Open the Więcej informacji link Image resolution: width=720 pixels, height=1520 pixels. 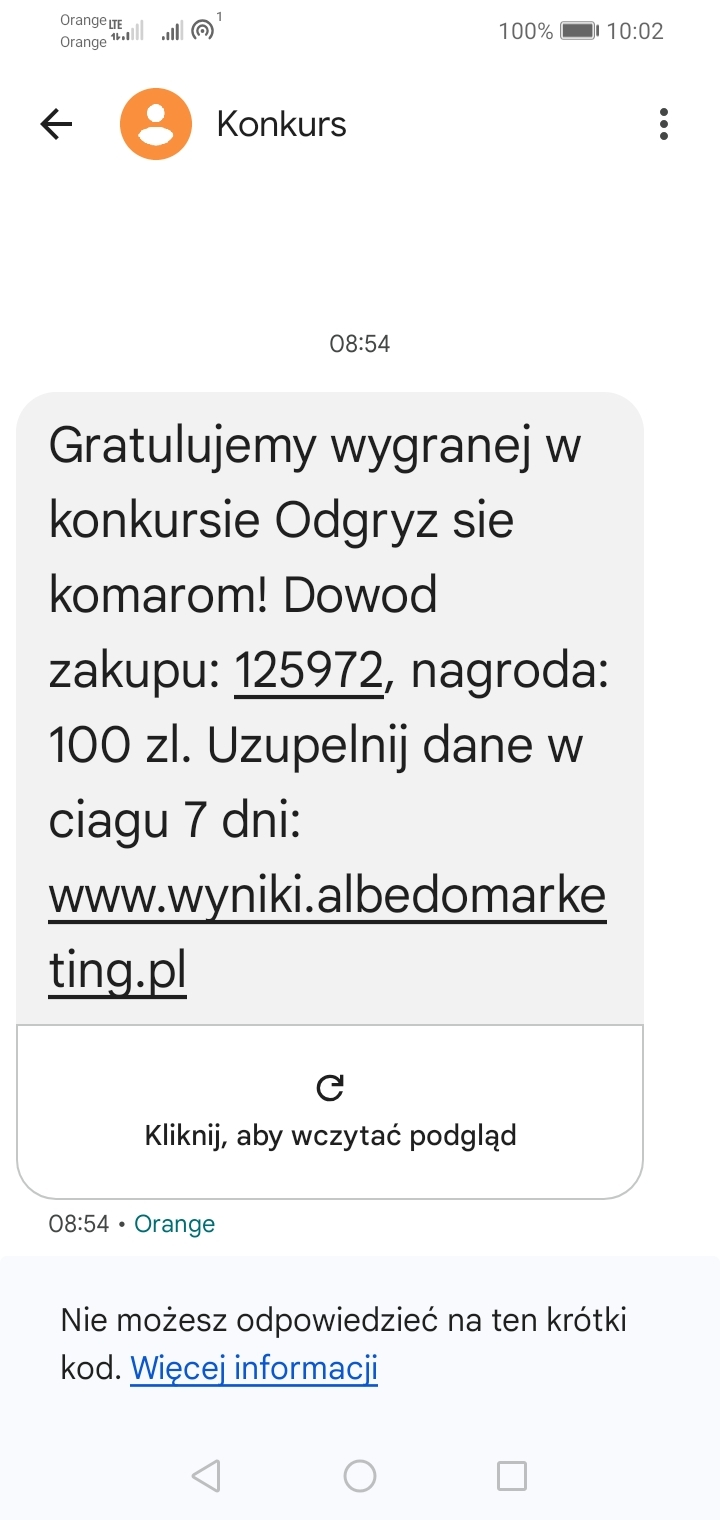[x=254, y=1367]
